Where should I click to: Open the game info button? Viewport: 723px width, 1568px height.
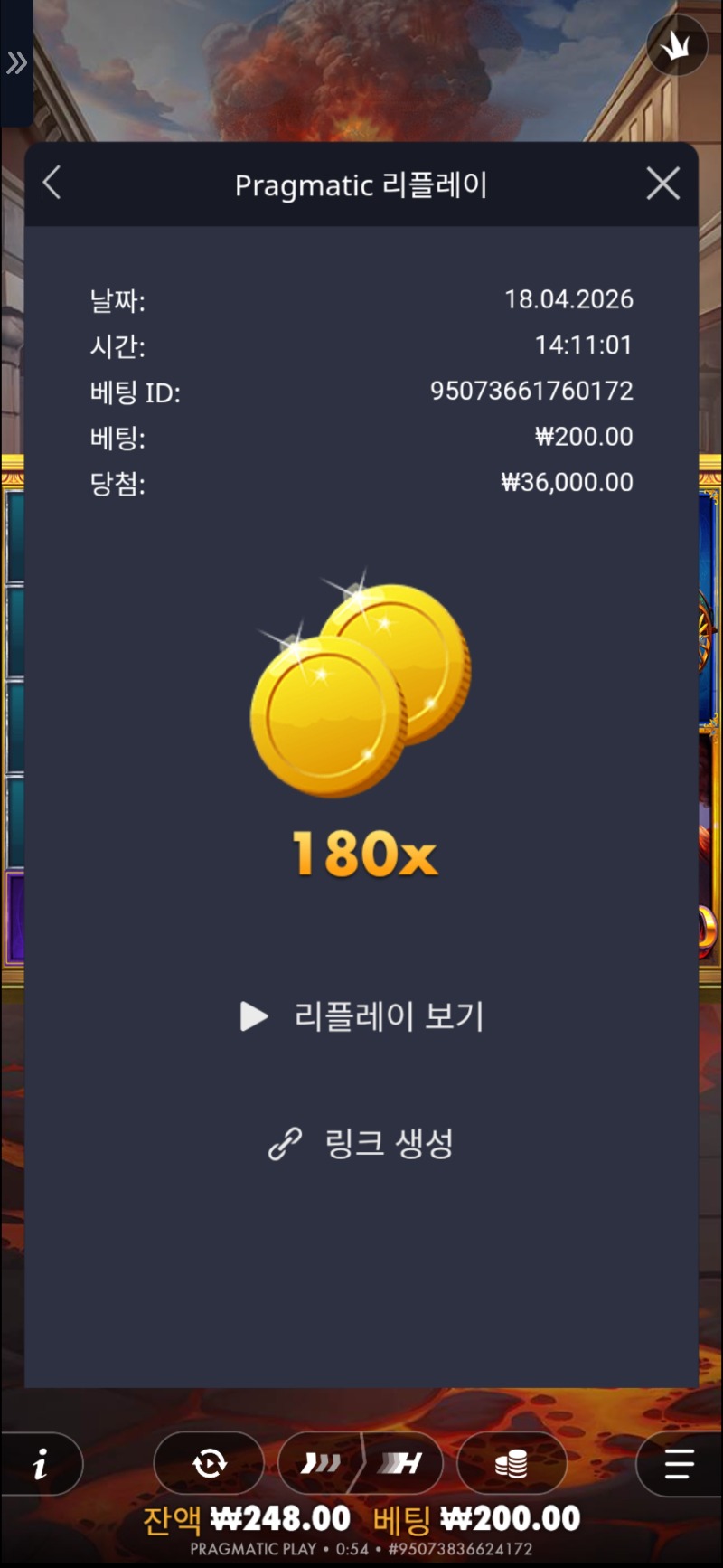41,1464
